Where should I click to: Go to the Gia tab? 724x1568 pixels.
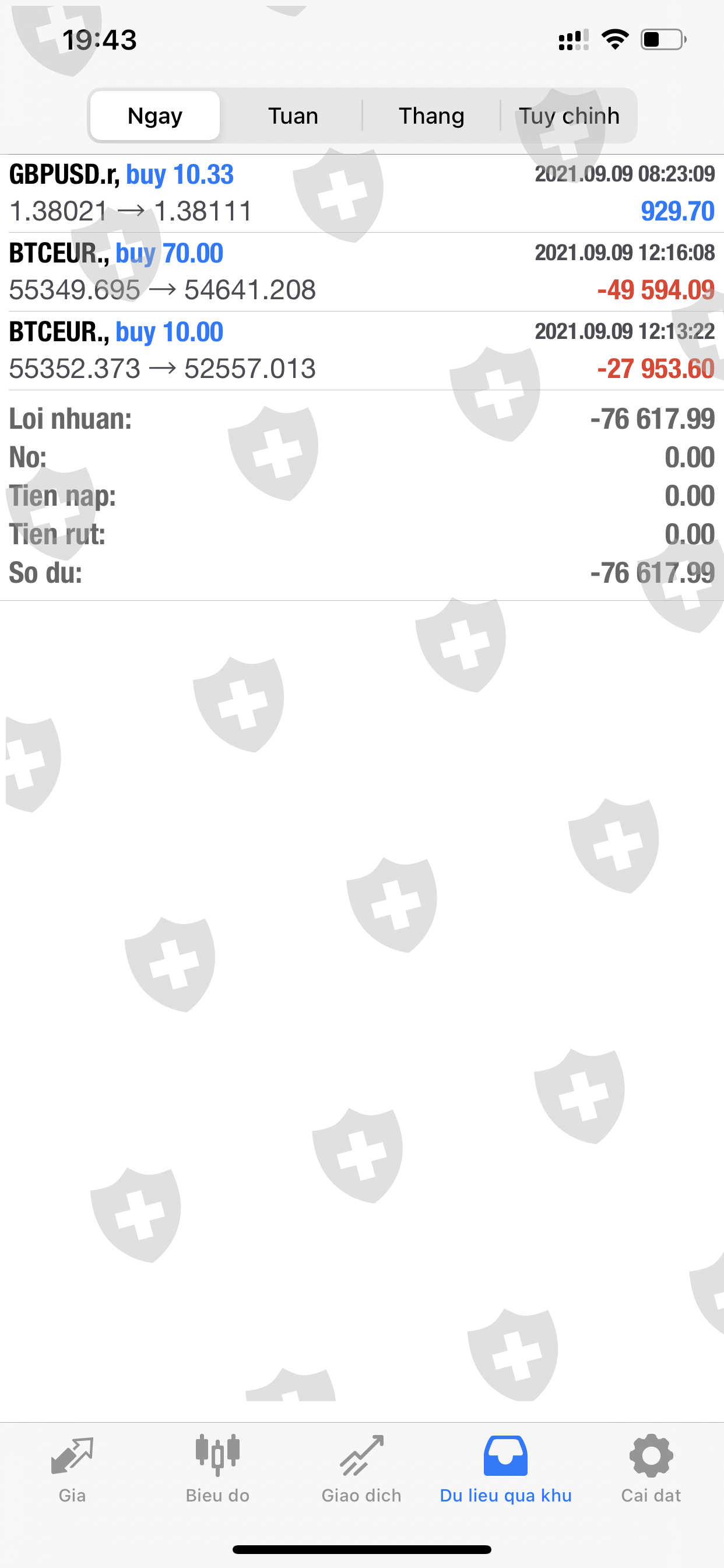click(72, 1469)
